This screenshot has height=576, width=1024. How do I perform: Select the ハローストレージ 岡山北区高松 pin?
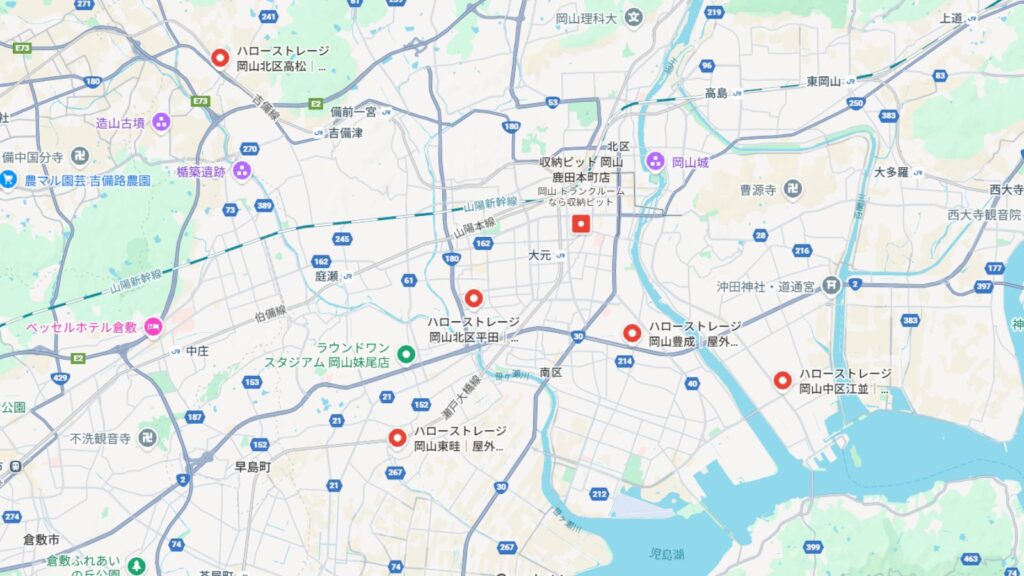(x=221, y=58)
